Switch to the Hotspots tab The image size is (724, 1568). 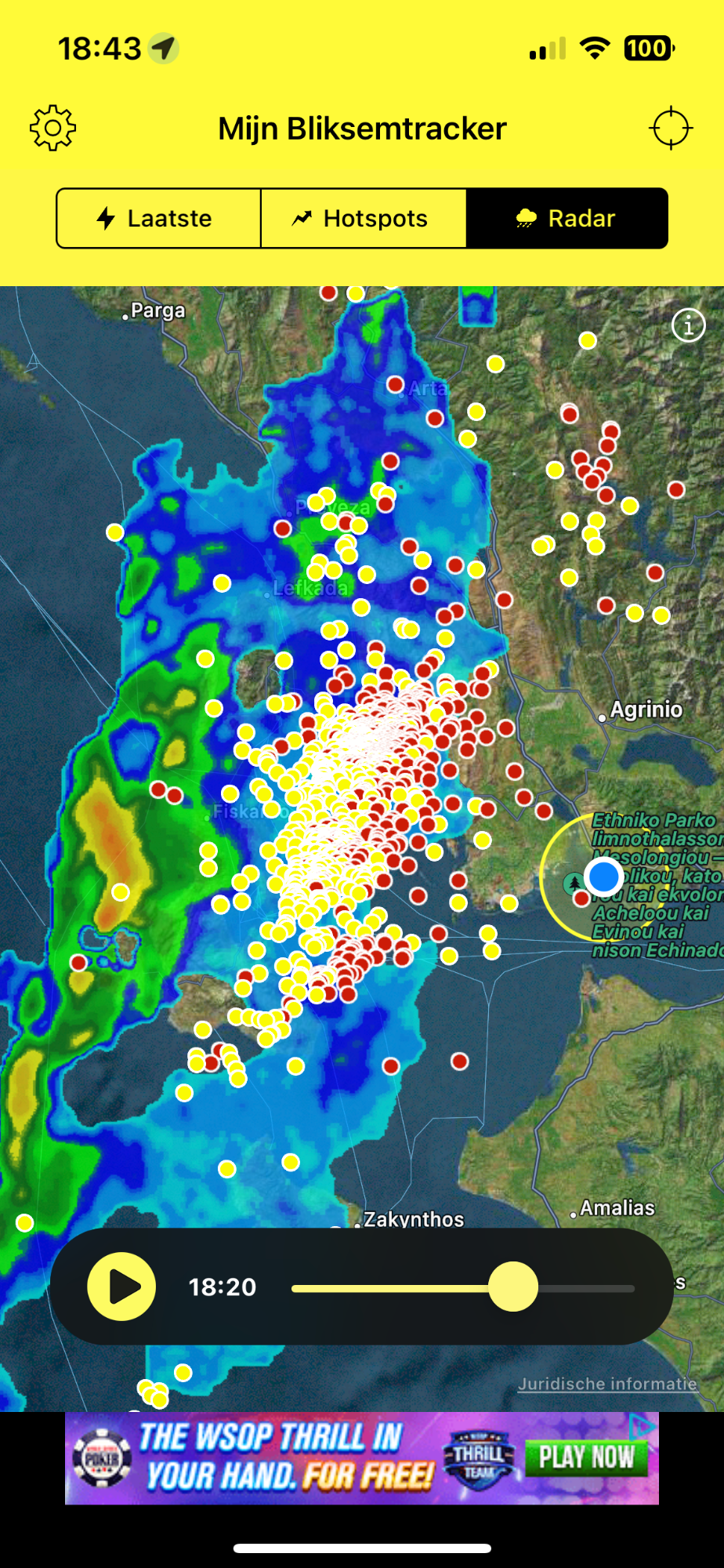[x=363, y=218]
